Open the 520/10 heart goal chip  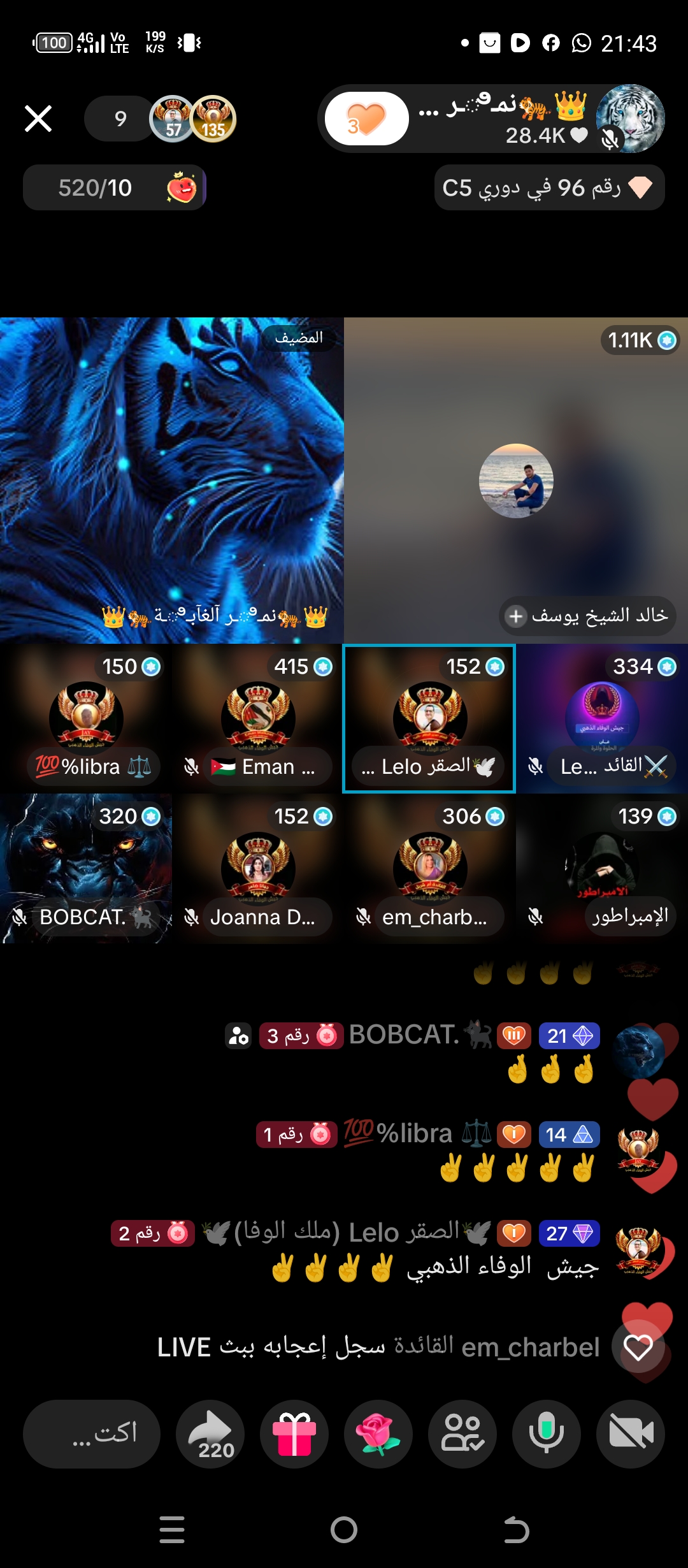tap(115, 188)
